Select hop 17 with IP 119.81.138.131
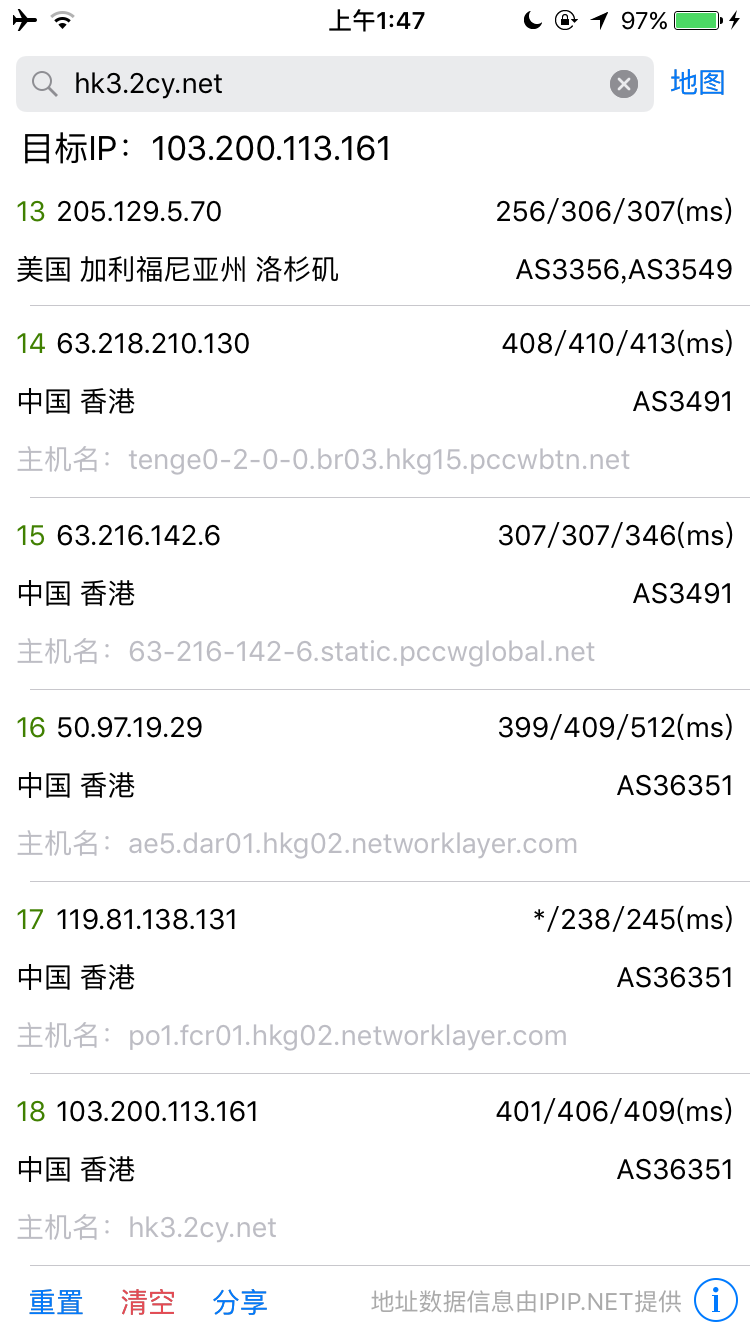 pos(375,977)
